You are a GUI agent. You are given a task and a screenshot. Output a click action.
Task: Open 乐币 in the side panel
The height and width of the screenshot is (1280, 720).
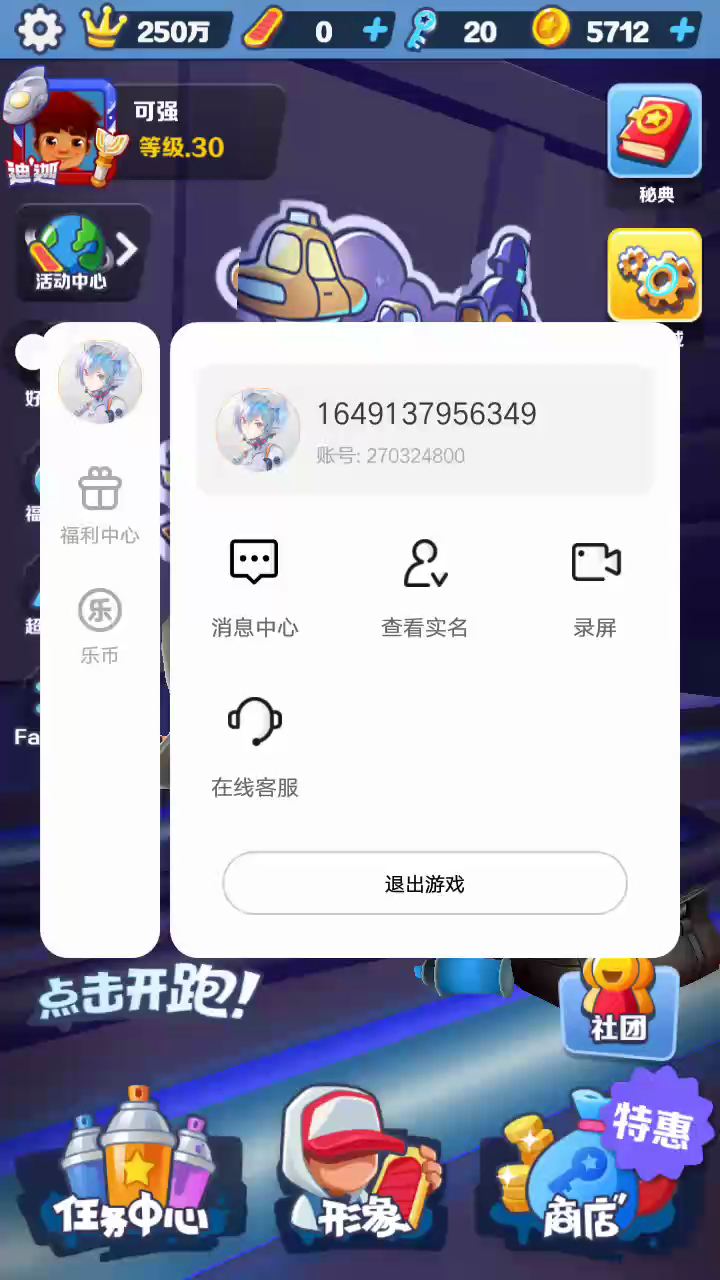(100, 626)
